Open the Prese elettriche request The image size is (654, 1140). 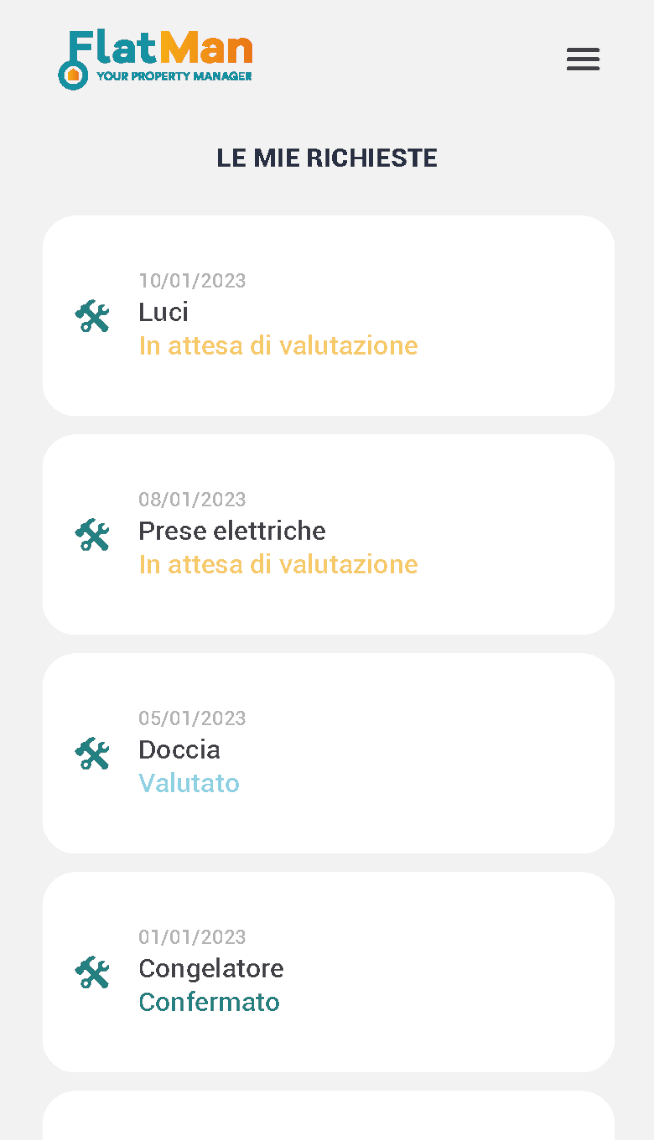pos(328,534)
